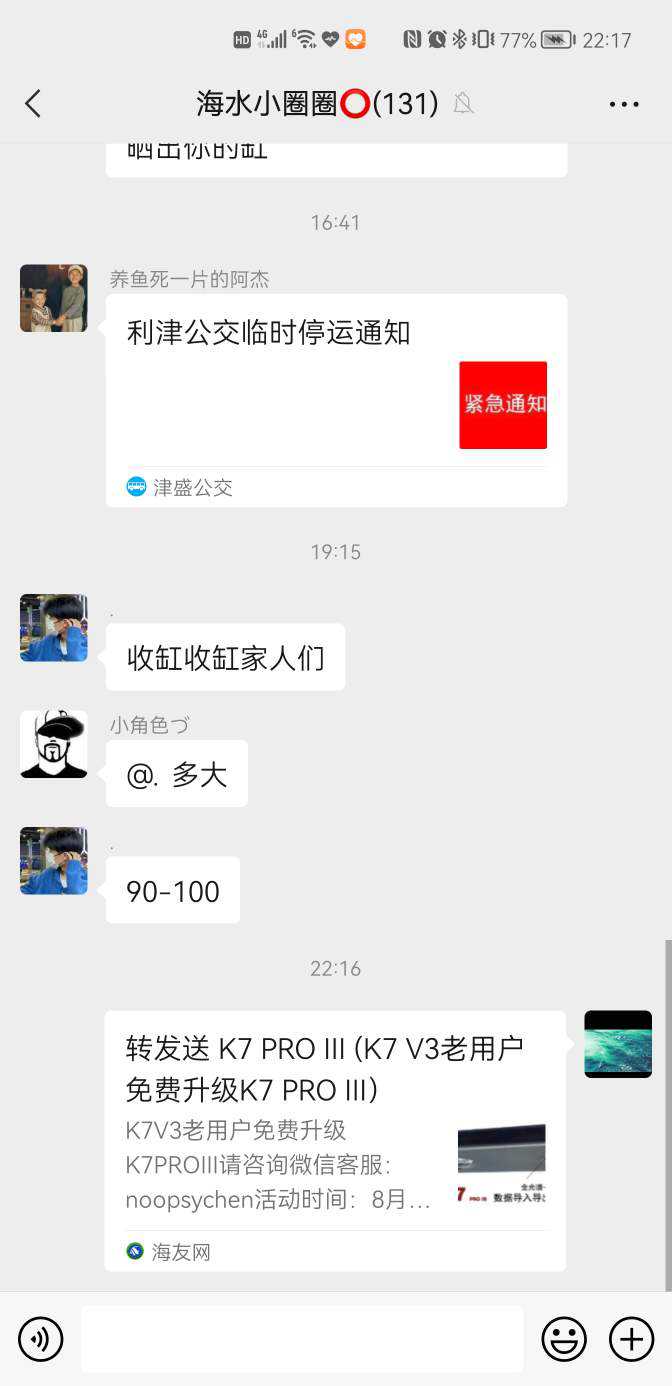Switch to voice message input

[41, 1339]
